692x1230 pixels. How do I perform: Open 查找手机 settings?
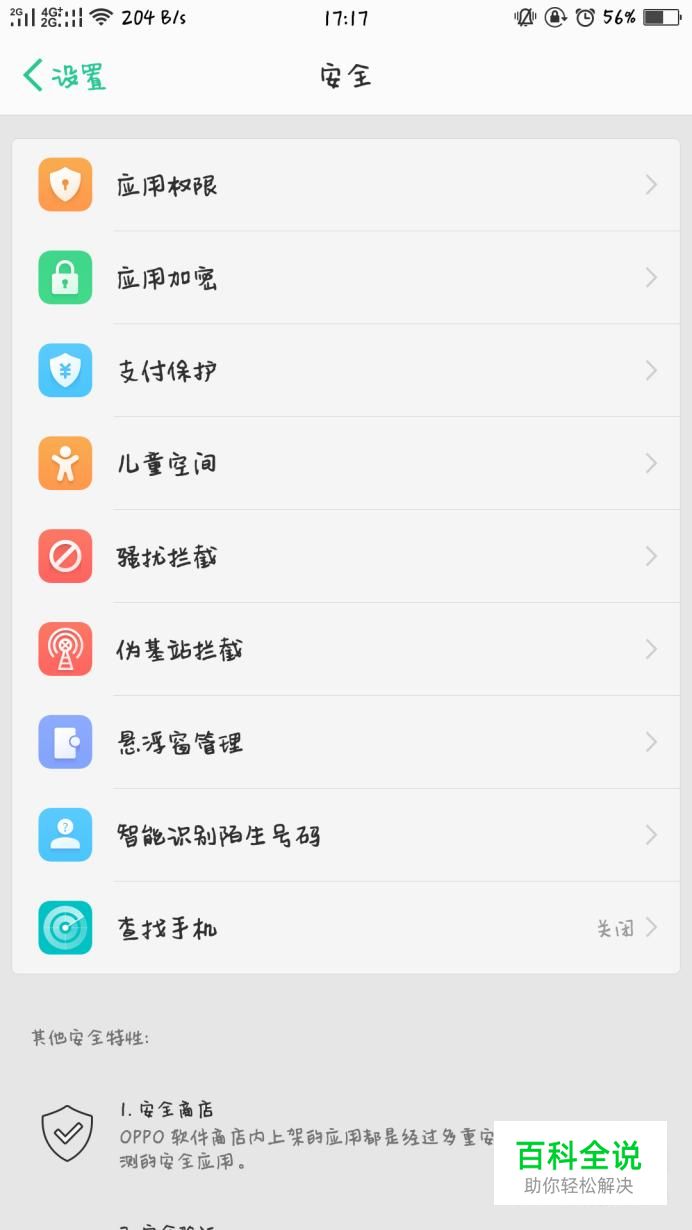pyautogui.click(x=346, y=929)
